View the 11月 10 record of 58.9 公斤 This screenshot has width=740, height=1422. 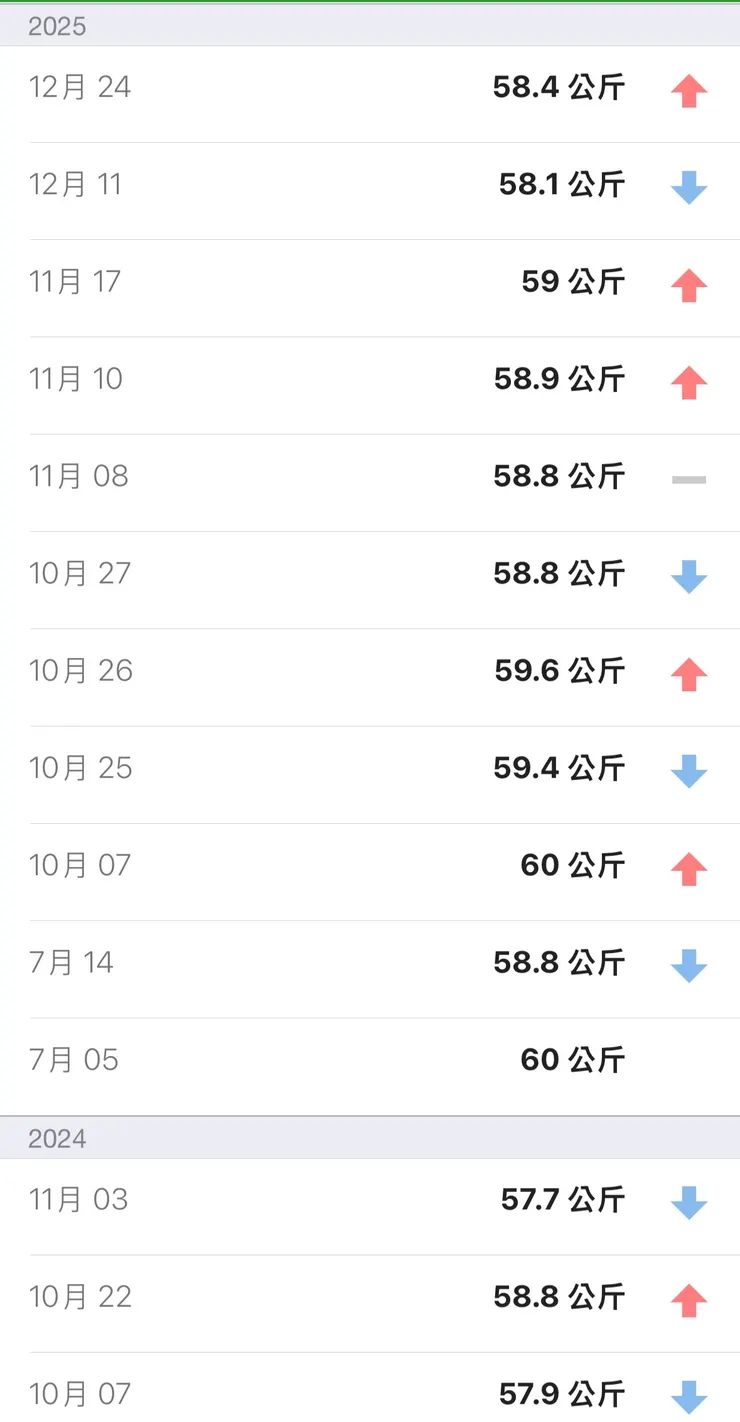tap(370, 379)
